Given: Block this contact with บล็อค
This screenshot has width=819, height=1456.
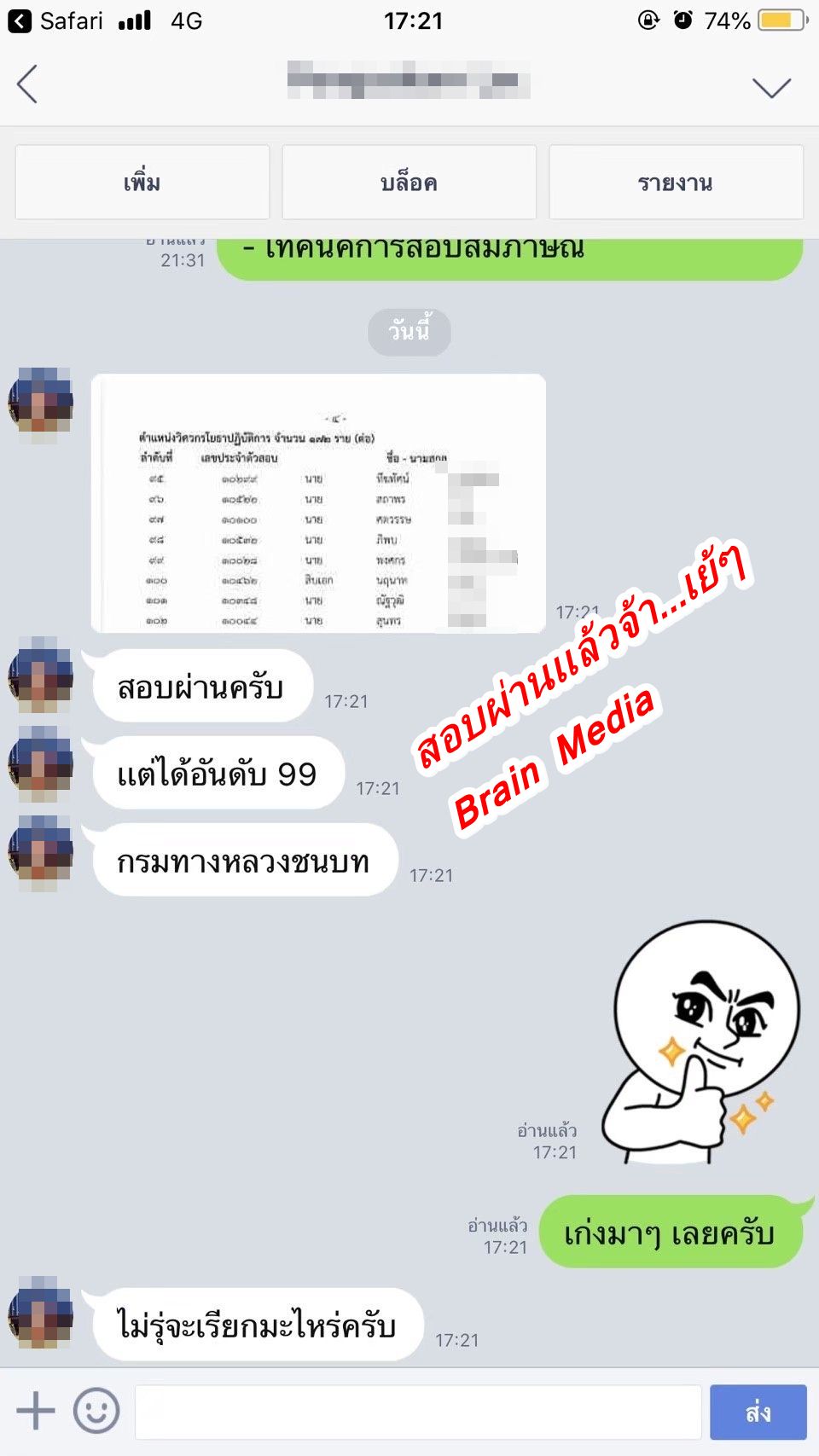Looking at the screenshot, I should (409, 183).
